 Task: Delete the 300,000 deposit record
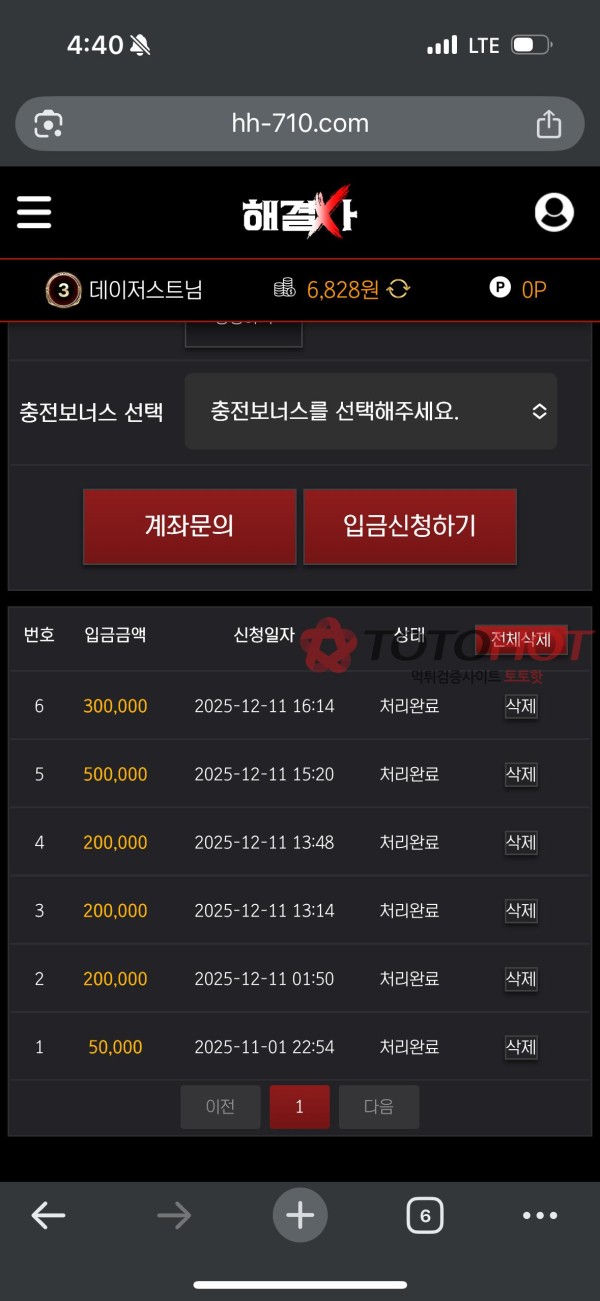click(521, 706)
